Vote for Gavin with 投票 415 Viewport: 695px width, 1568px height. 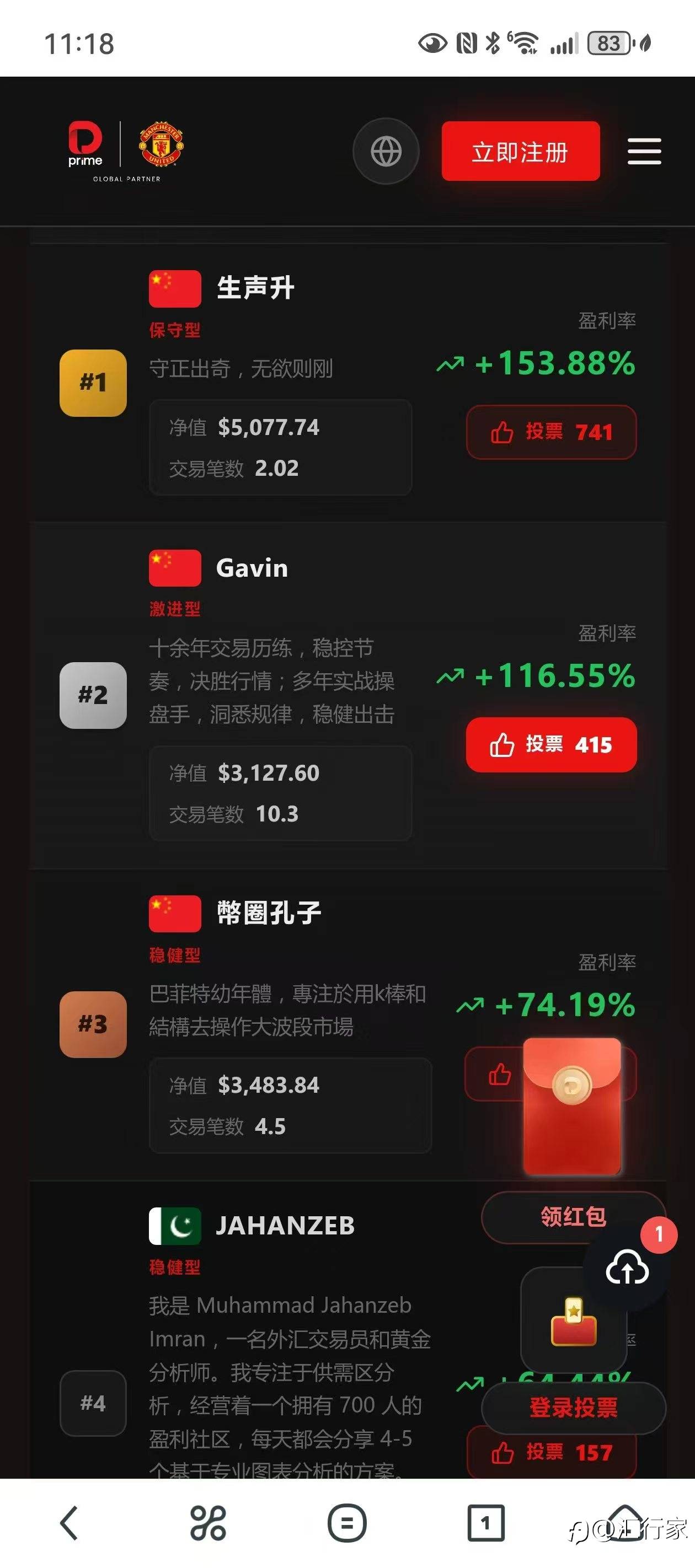pos(550,744)
